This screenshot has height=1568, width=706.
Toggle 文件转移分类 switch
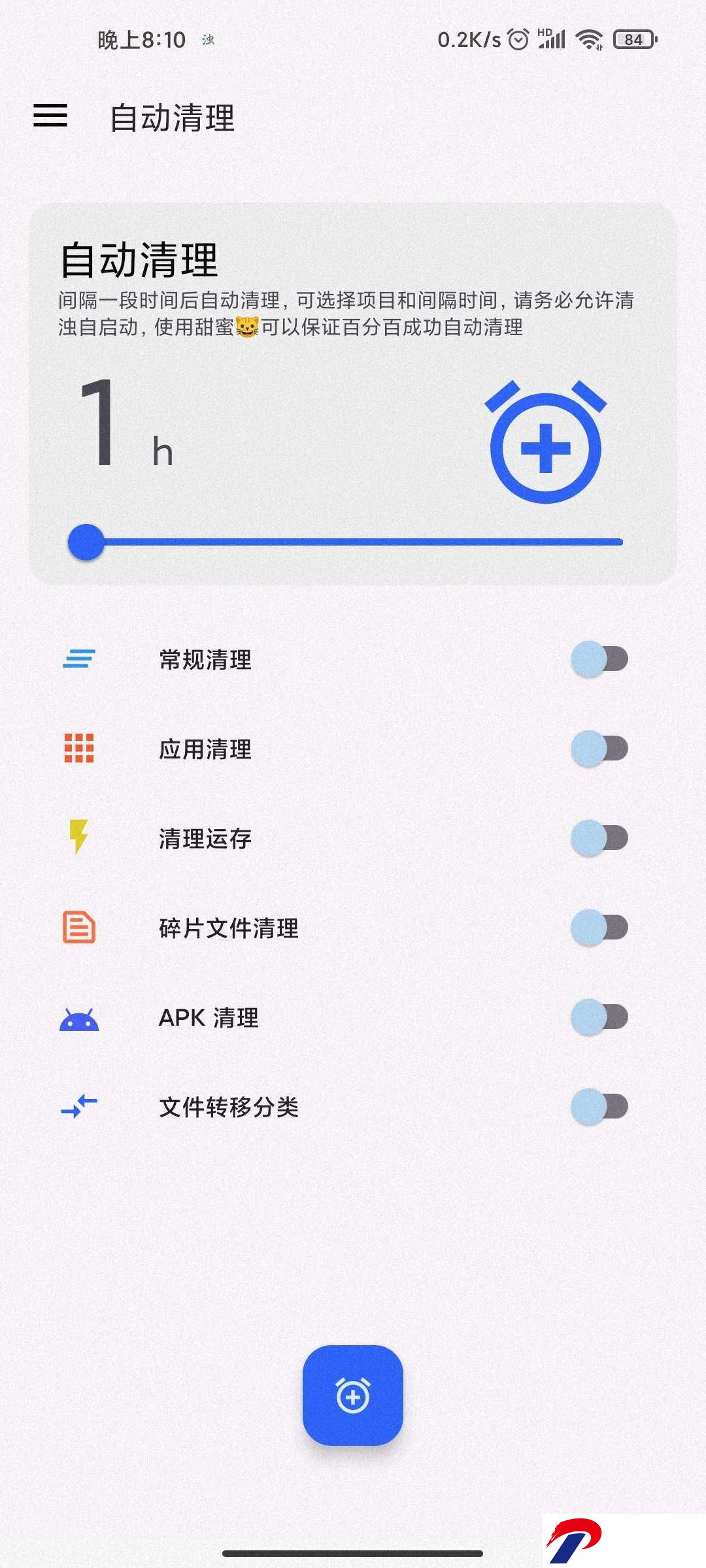599,1107
